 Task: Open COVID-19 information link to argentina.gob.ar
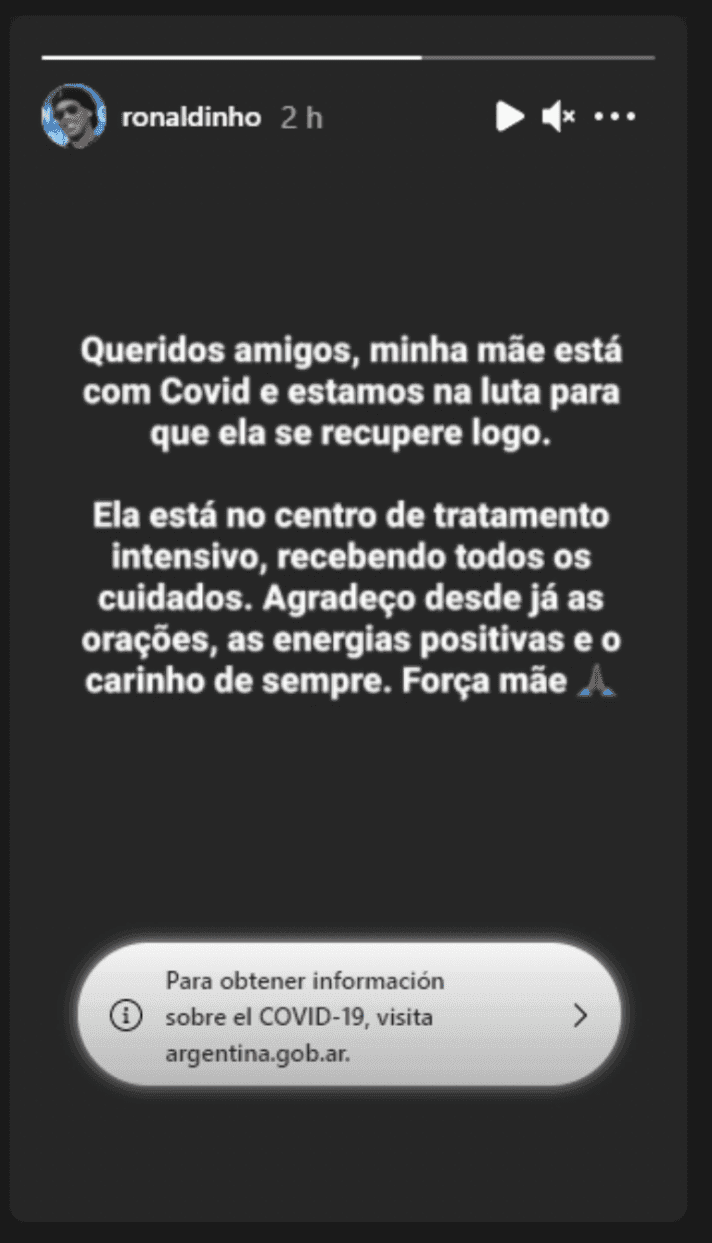click(x=349, y=1016)
